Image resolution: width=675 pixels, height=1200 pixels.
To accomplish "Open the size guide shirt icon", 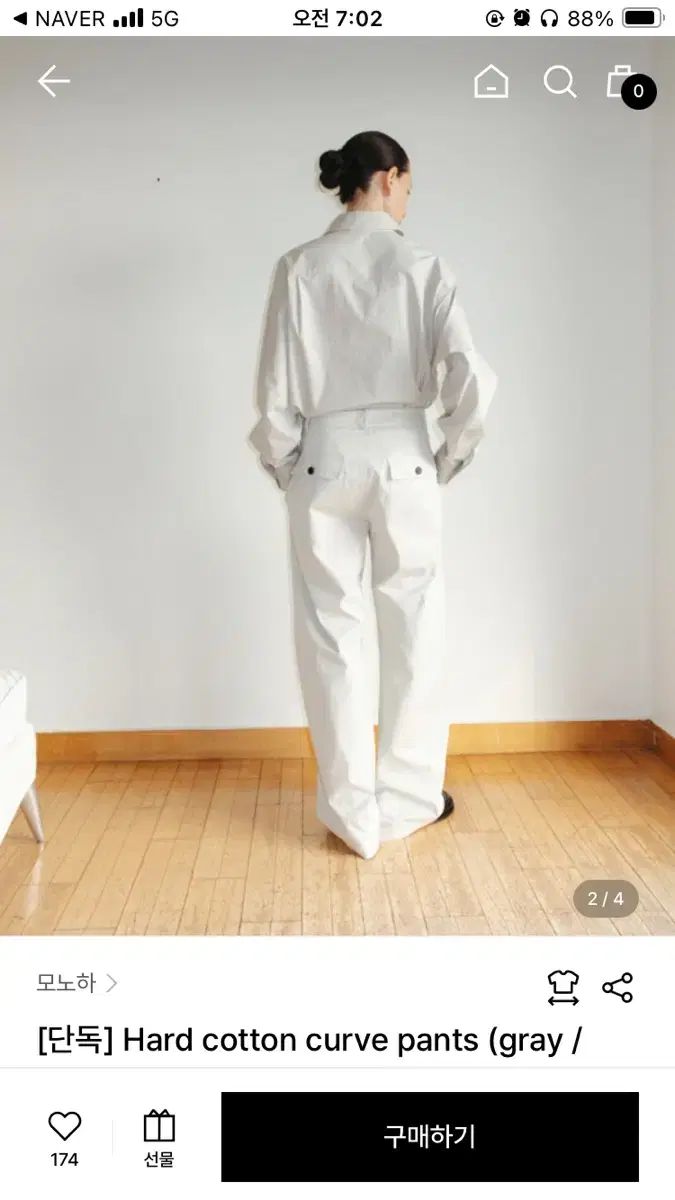I will [x=563, y=987].
